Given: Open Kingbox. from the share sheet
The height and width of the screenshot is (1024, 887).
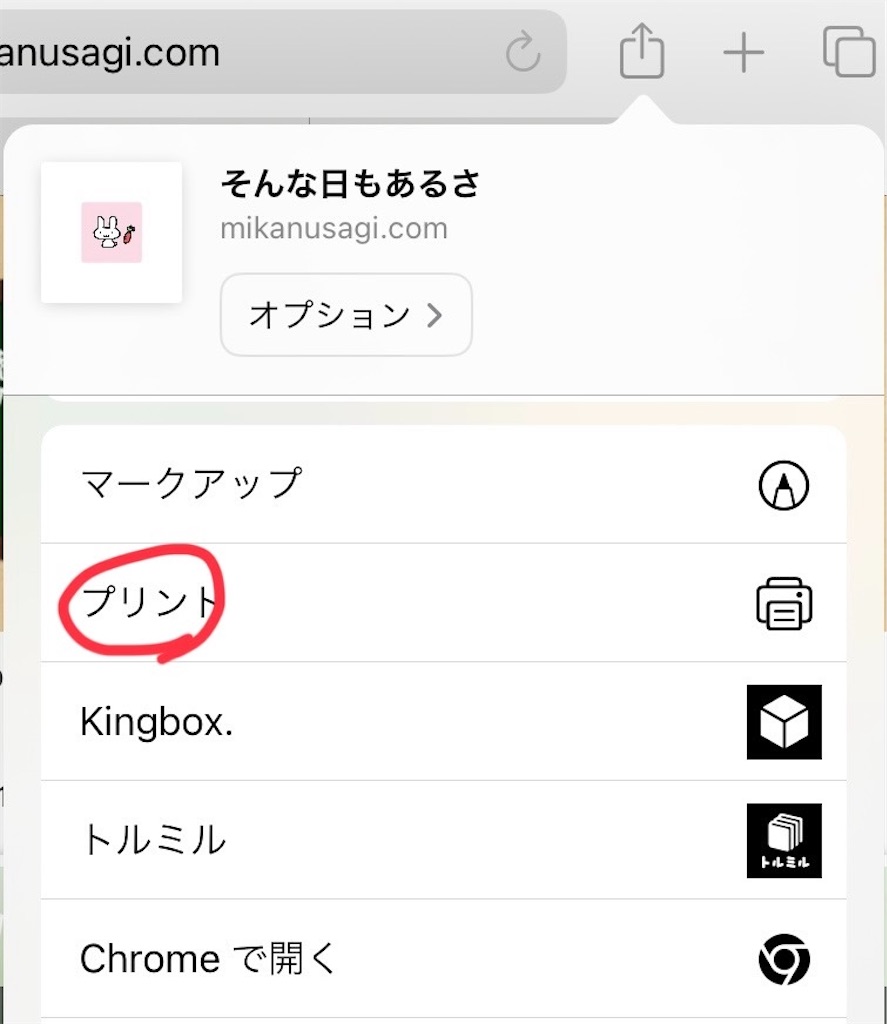Looking at the screenshot, I should click(x=155, y=722).
